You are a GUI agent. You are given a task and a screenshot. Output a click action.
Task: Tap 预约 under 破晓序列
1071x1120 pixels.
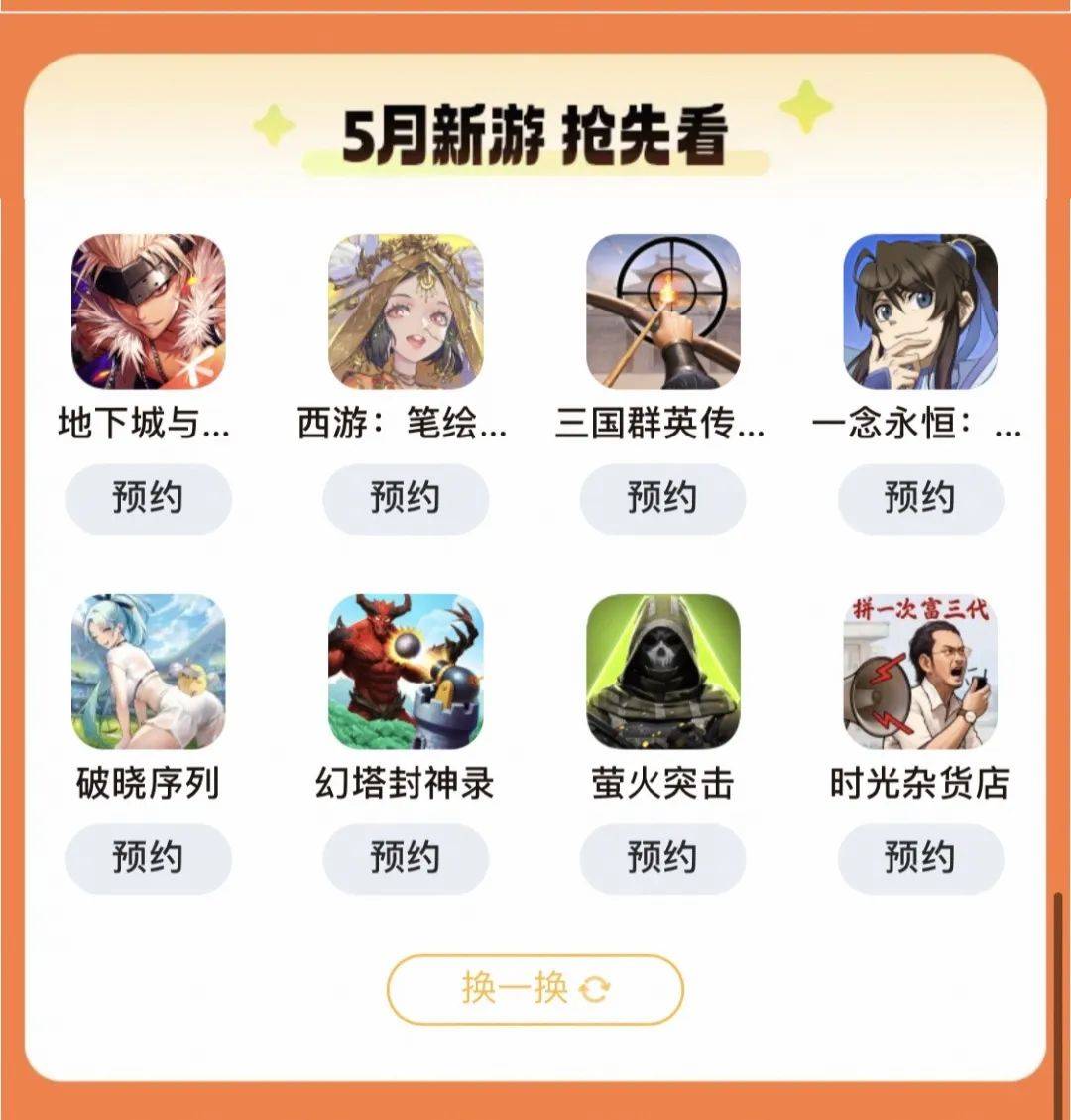coord(149,858)
